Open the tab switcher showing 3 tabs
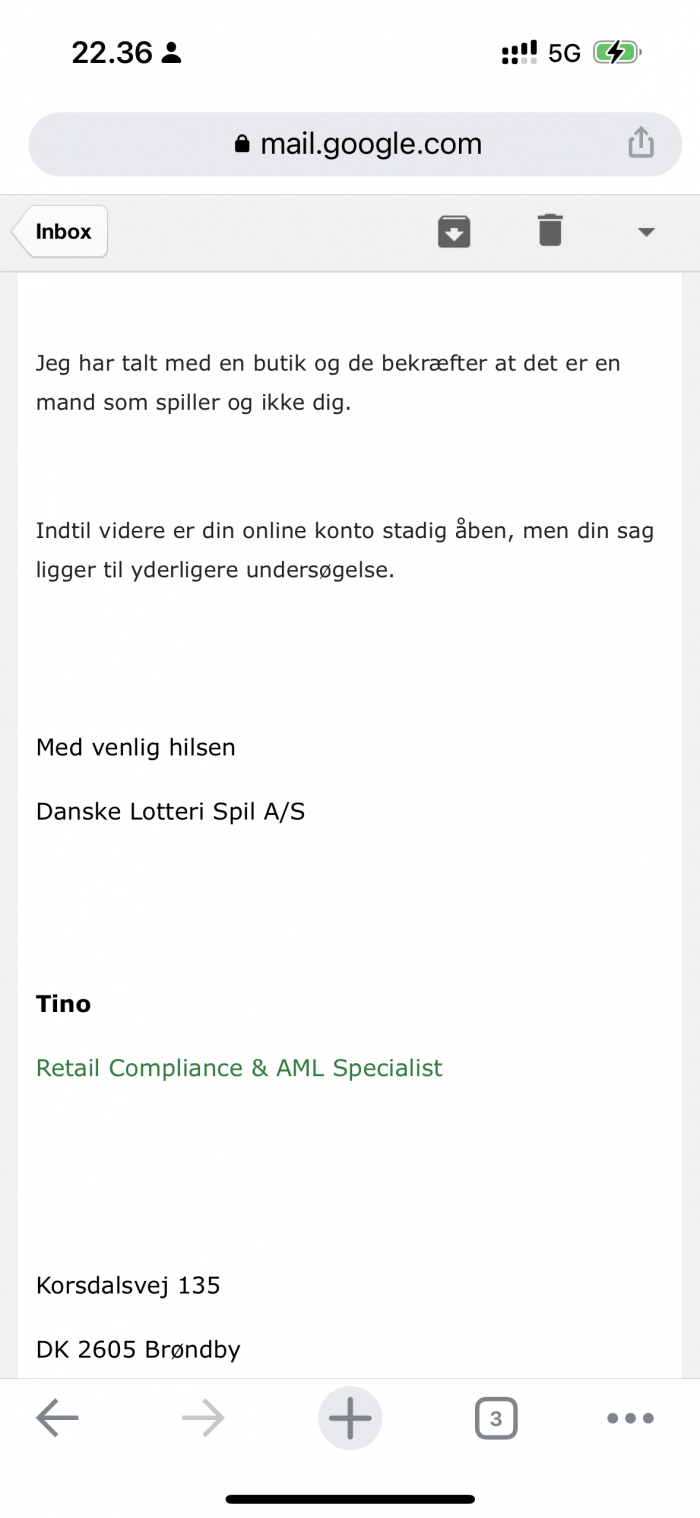This screenshot has width=700, height=1518. [x=496, y=1418]
